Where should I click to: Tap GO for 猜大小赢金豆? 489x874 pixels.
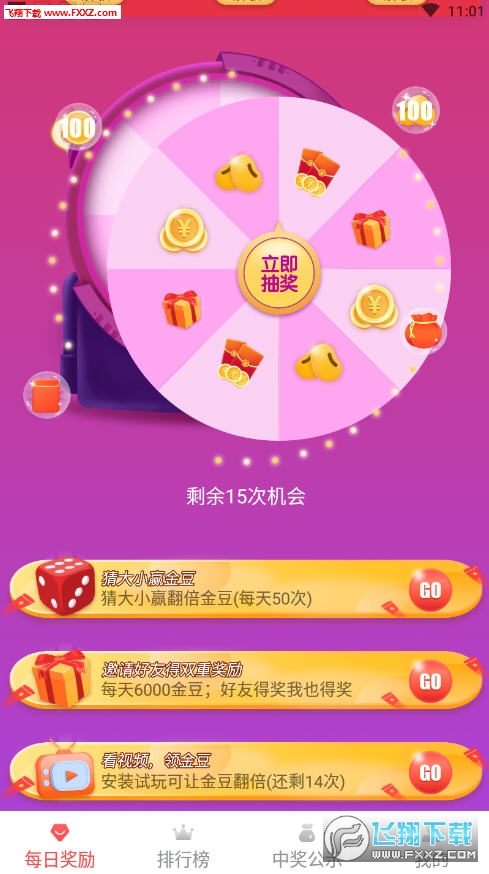tap(430, 590)
